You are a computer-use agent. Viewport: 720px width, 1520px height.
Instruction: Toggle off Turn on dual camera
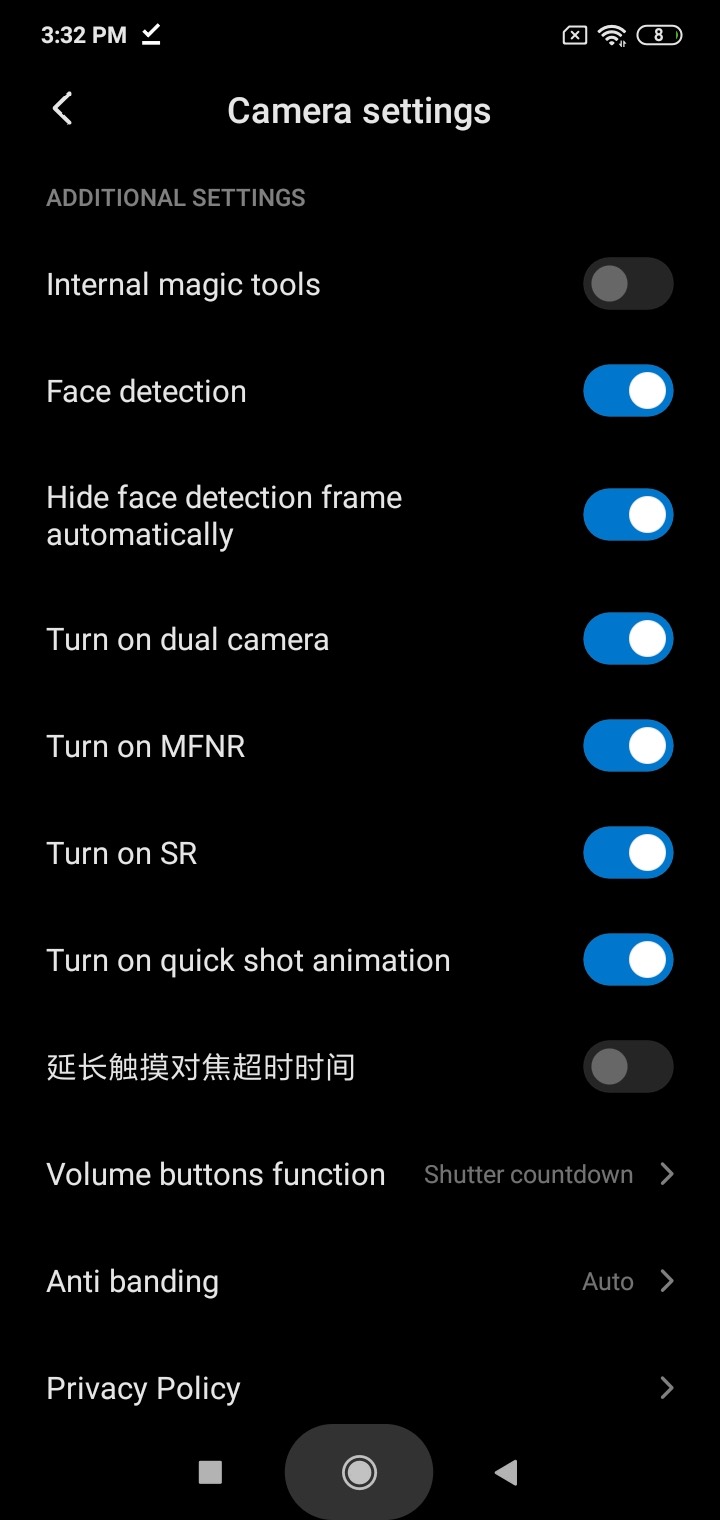[628, 640]
